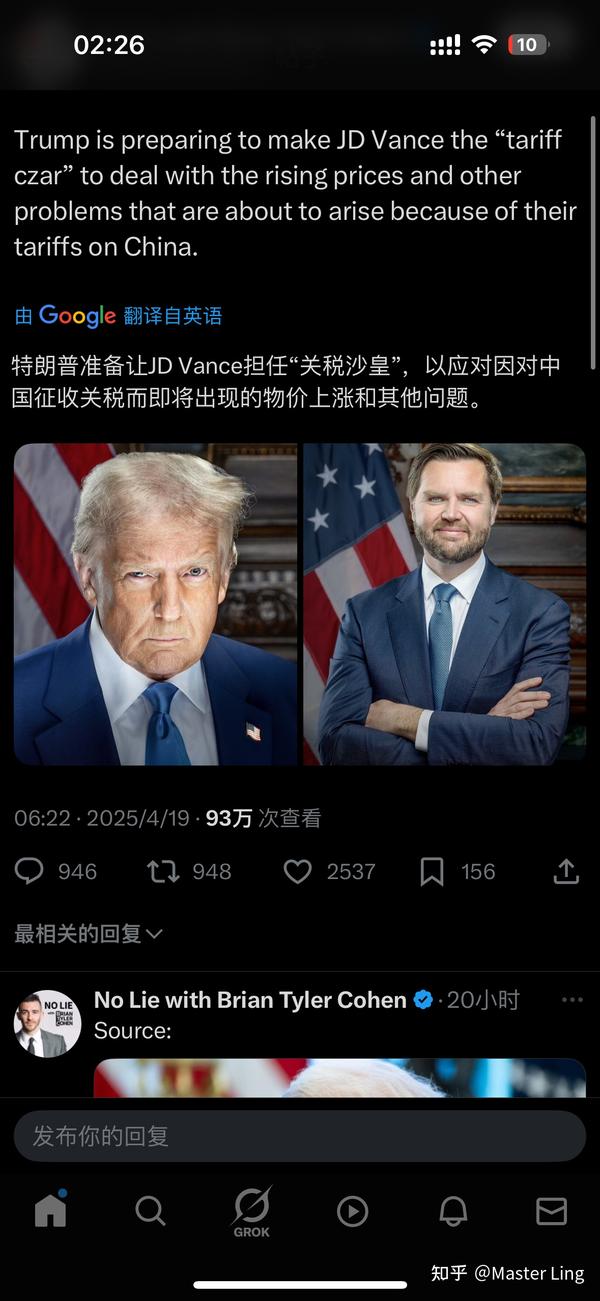Screen dimensions: 600x1301
Task: Open the messages envelope tab
Action: click(x=551, y=1211)
